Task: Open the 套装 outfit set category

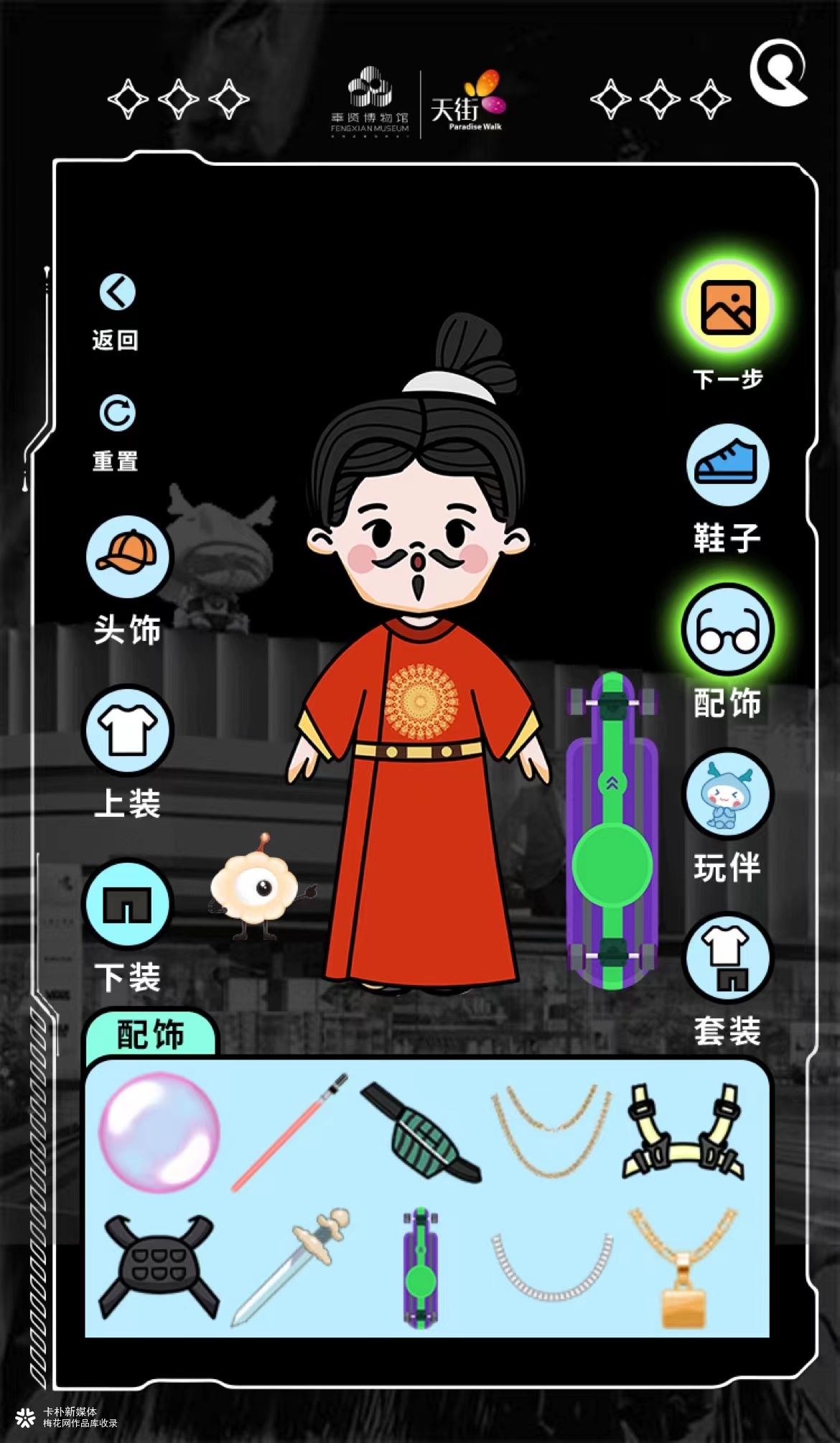Action: click(728, 958)
